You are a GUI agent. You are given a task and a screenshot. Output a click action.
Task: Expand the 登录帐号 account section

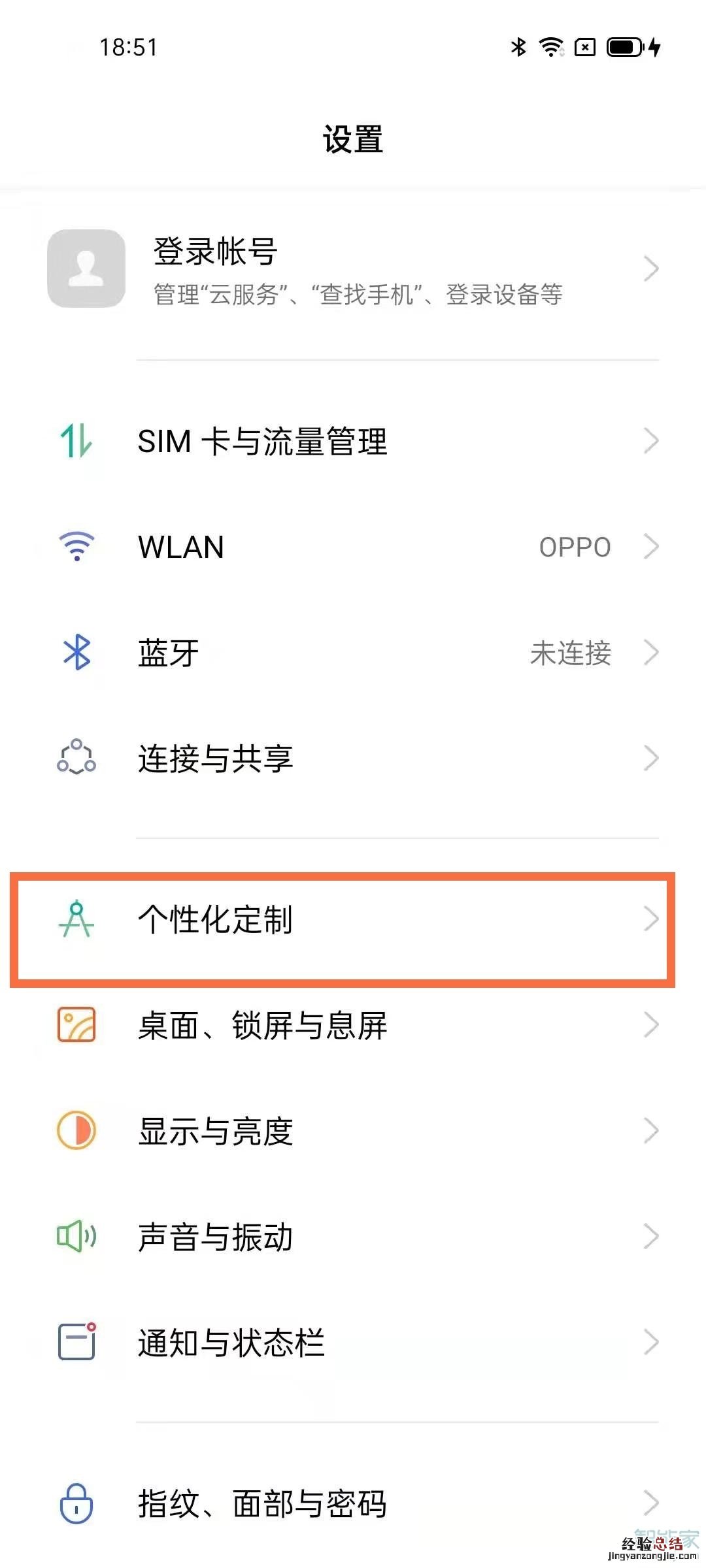pyautogui.click(x=652, y=268)
